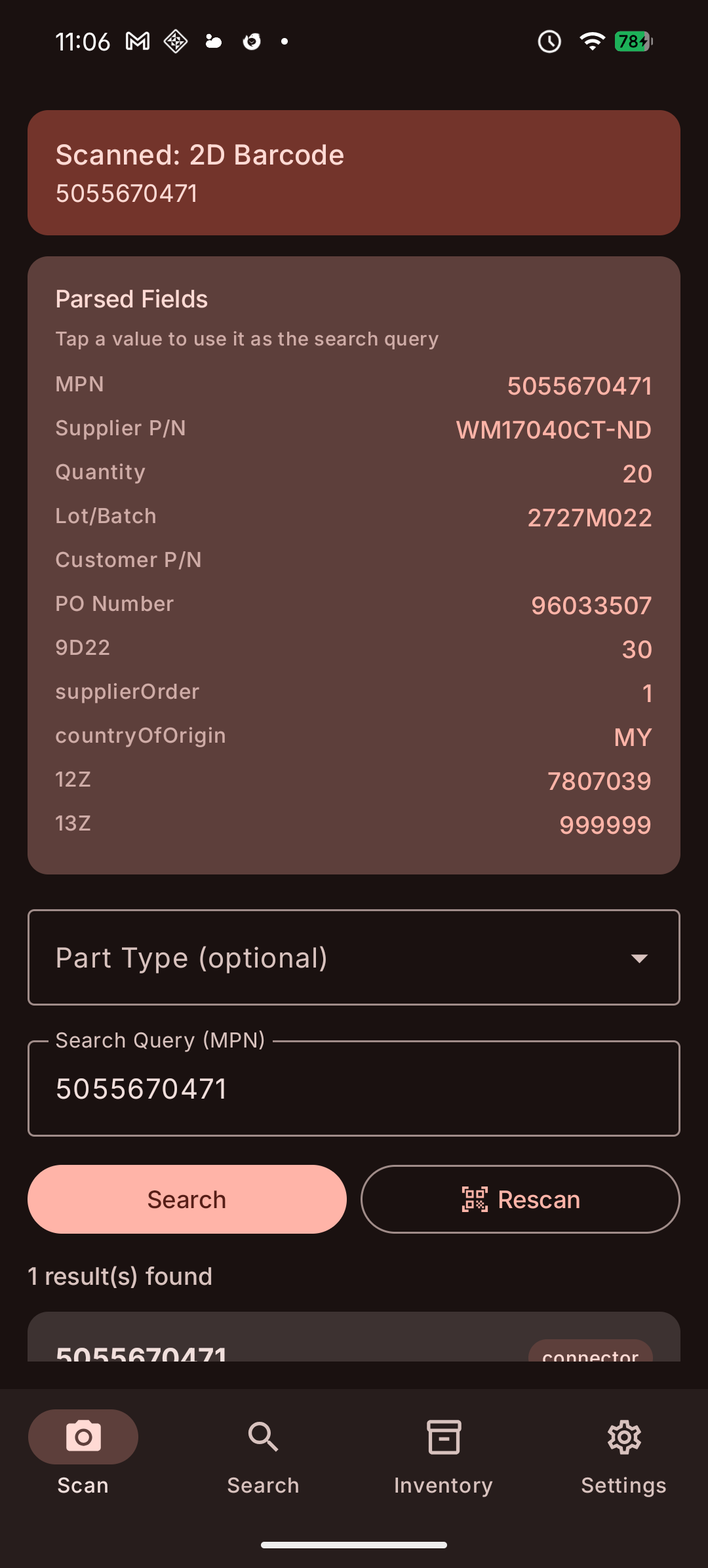
Task: Edit the Search Query (MPN) field
Action: (354, 1089)
